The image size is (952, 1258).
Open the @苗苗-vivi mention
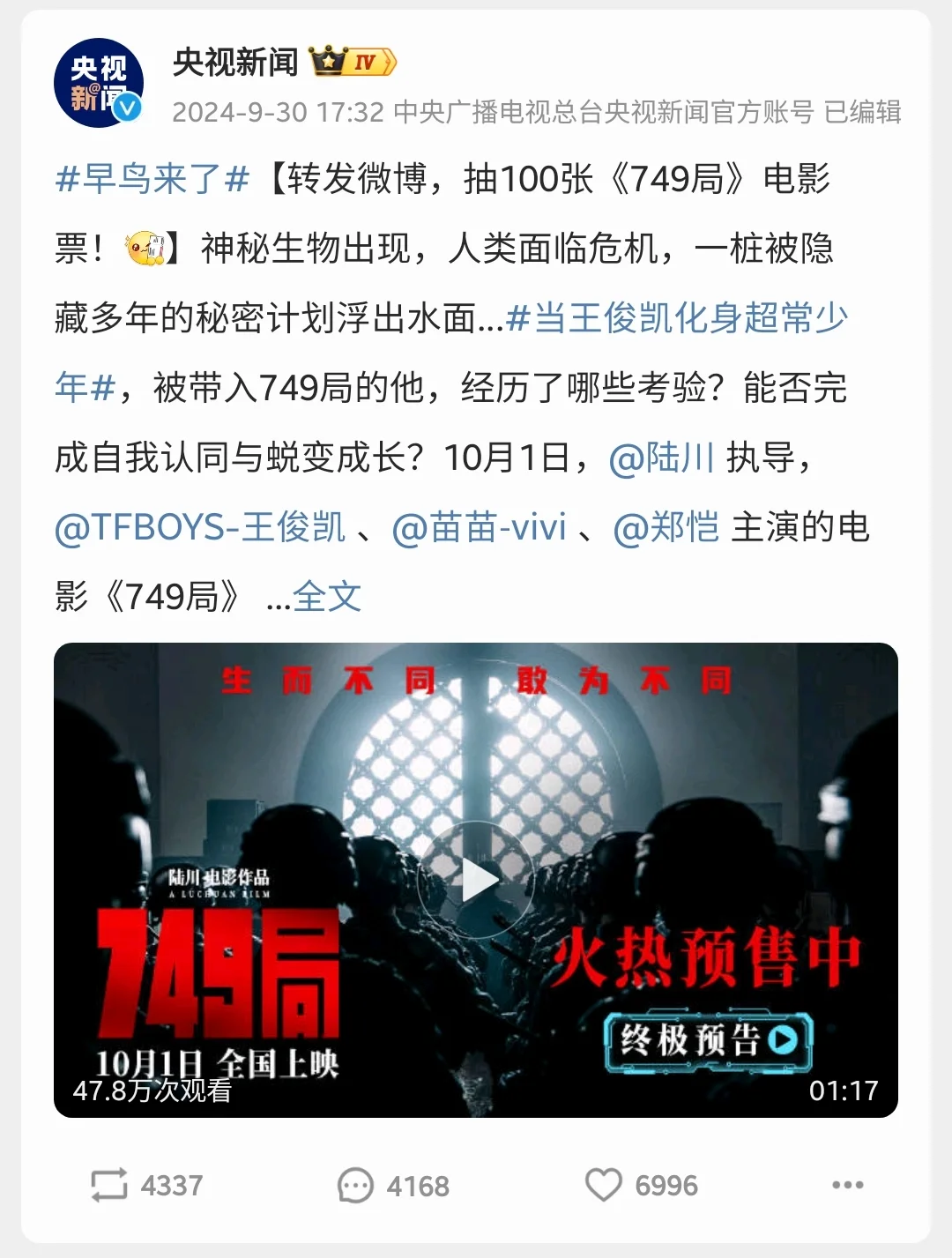tap(479, 527)
